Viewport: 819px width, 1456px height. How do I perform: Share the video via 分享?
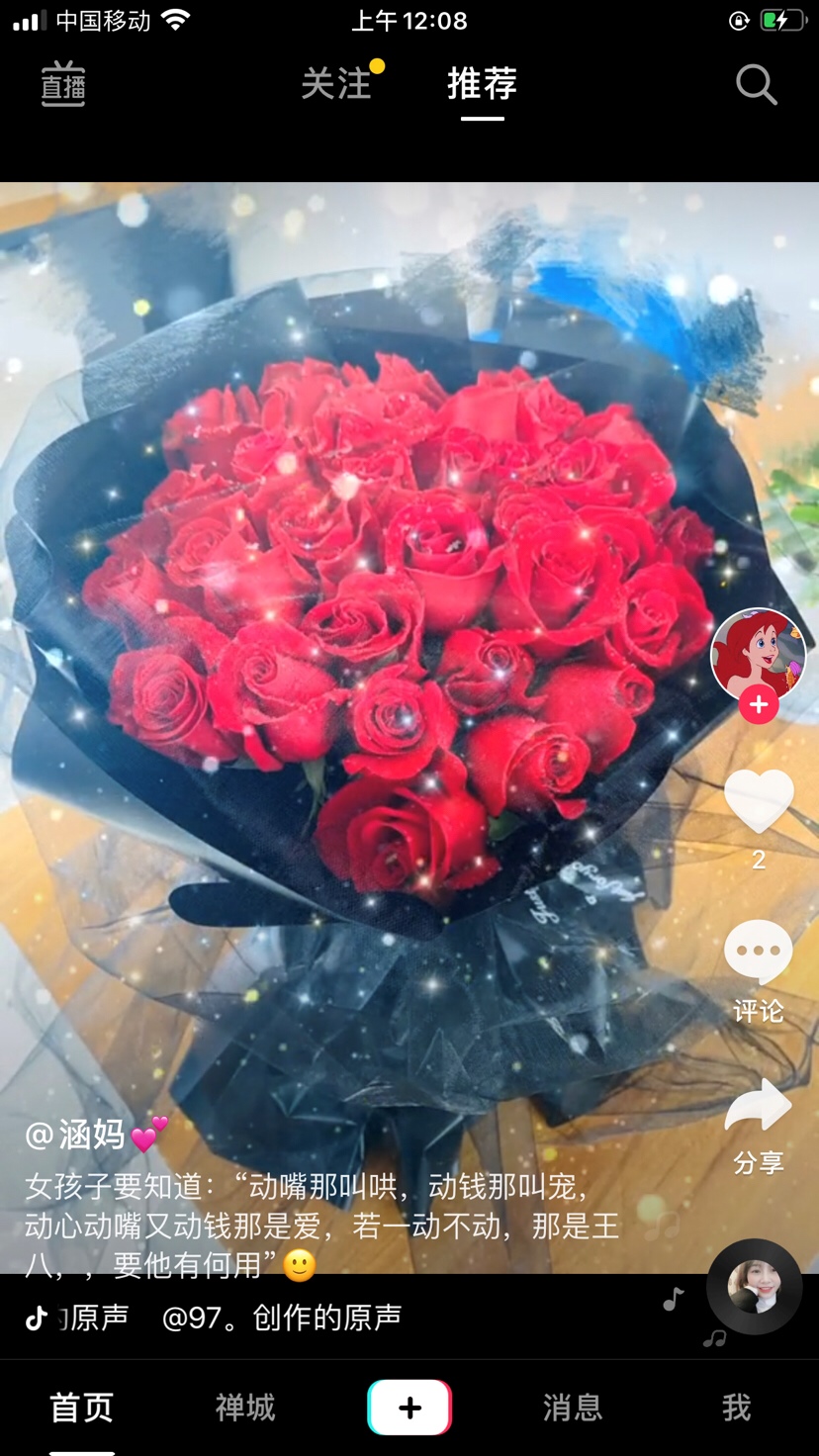pyautogui.click(x=759, y=1108)
